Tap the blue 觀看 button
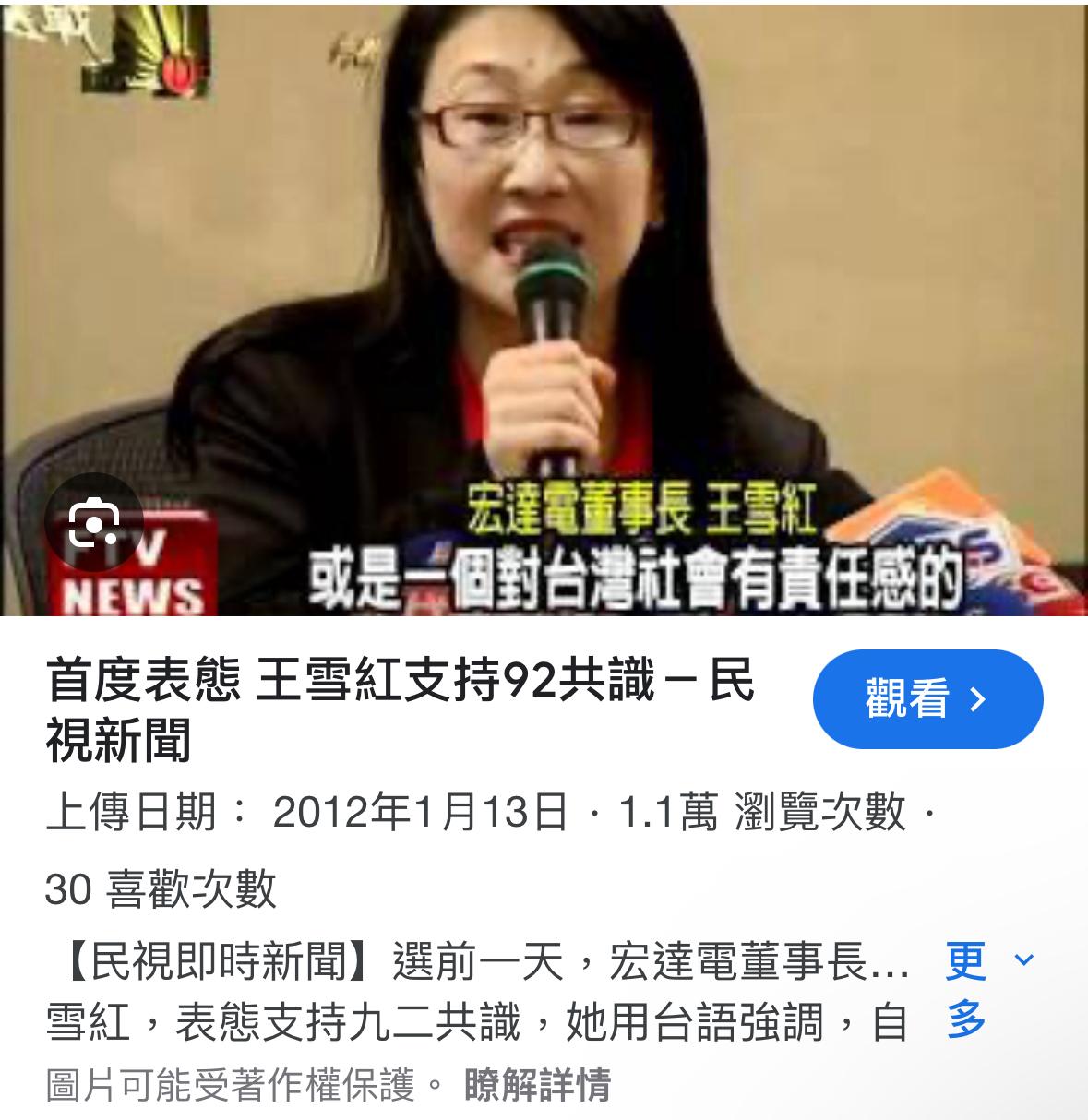The height and width of the screenshot is (1120, 1088). (927, 699)
